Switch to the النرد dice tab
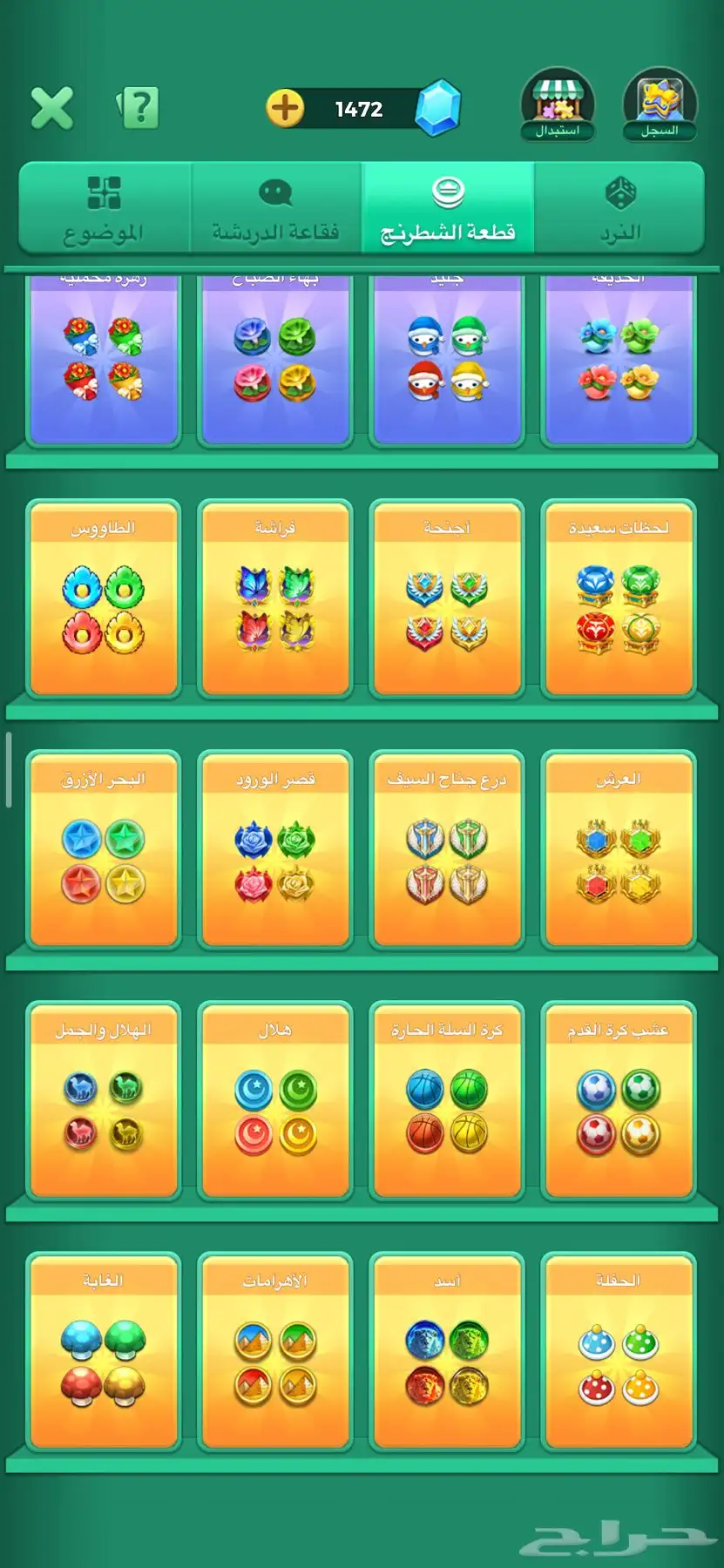The image size is (724, 1568). 619,209
